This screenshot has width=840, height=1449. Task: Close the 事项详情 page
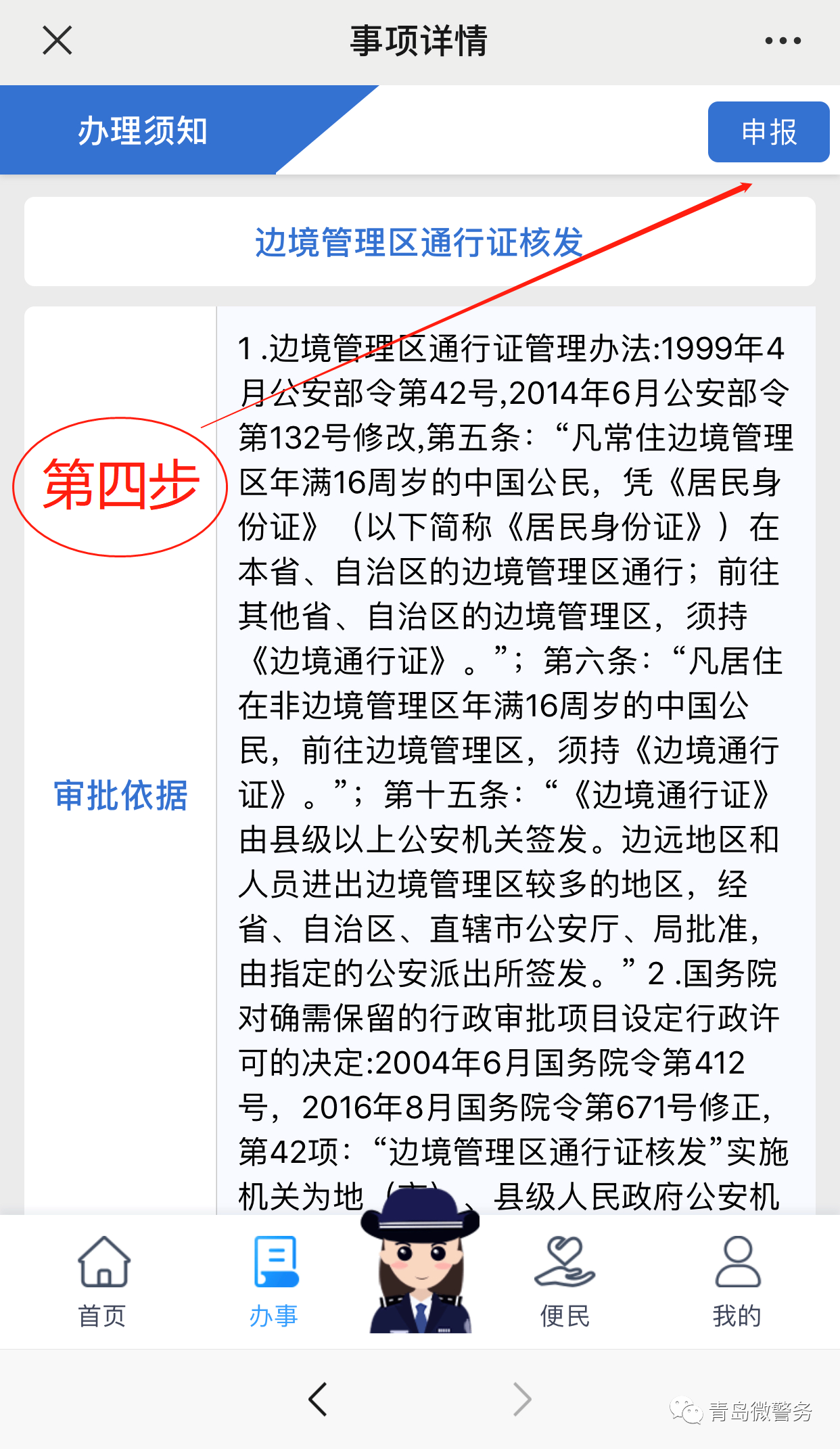pyautogui.click(x=57, y=41)
